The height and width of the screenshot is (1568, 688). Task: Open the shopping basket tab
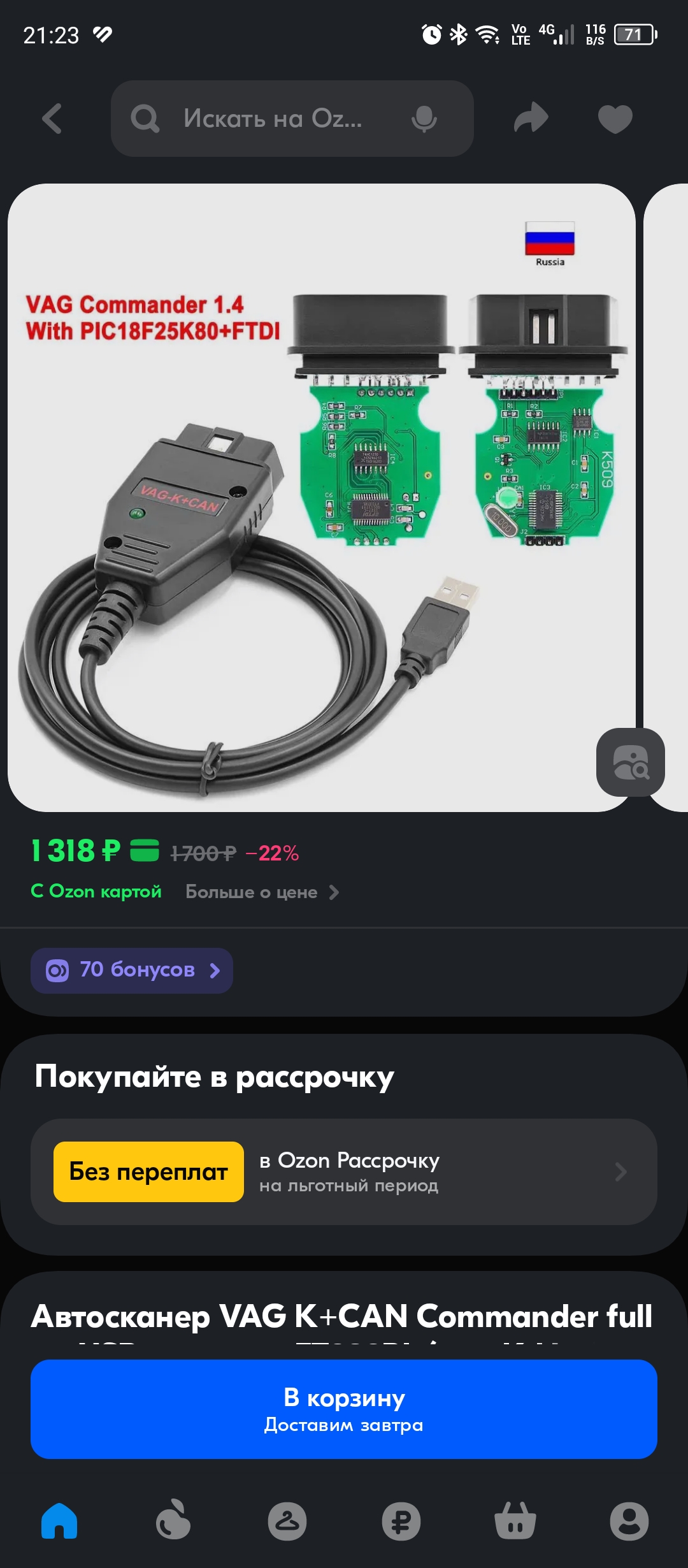click(515, 1521)
